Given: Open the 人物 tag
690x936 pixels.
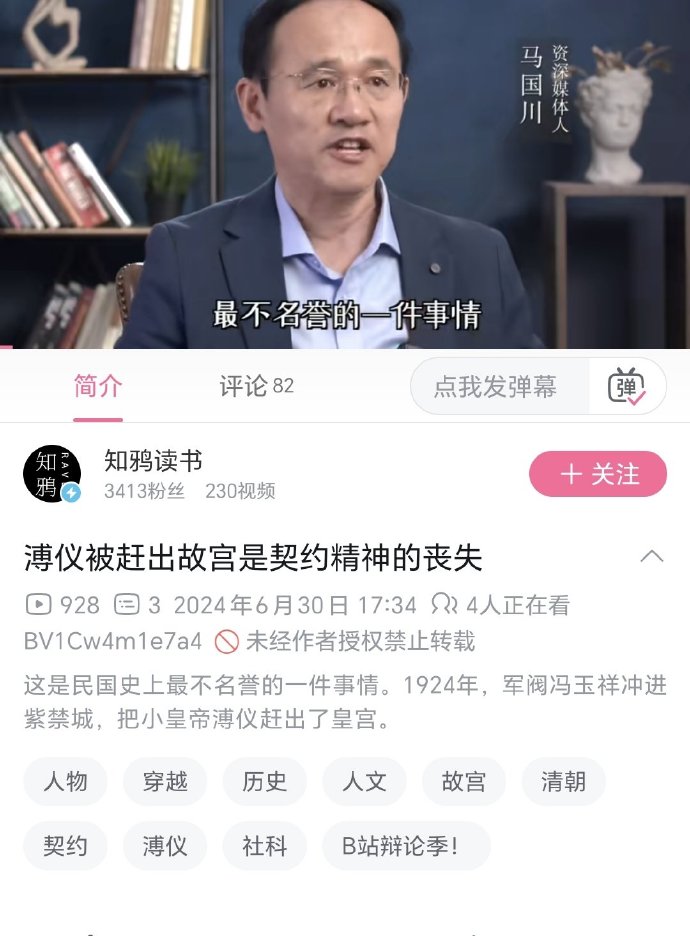Looking at the screenshot, I should point(65,781).
